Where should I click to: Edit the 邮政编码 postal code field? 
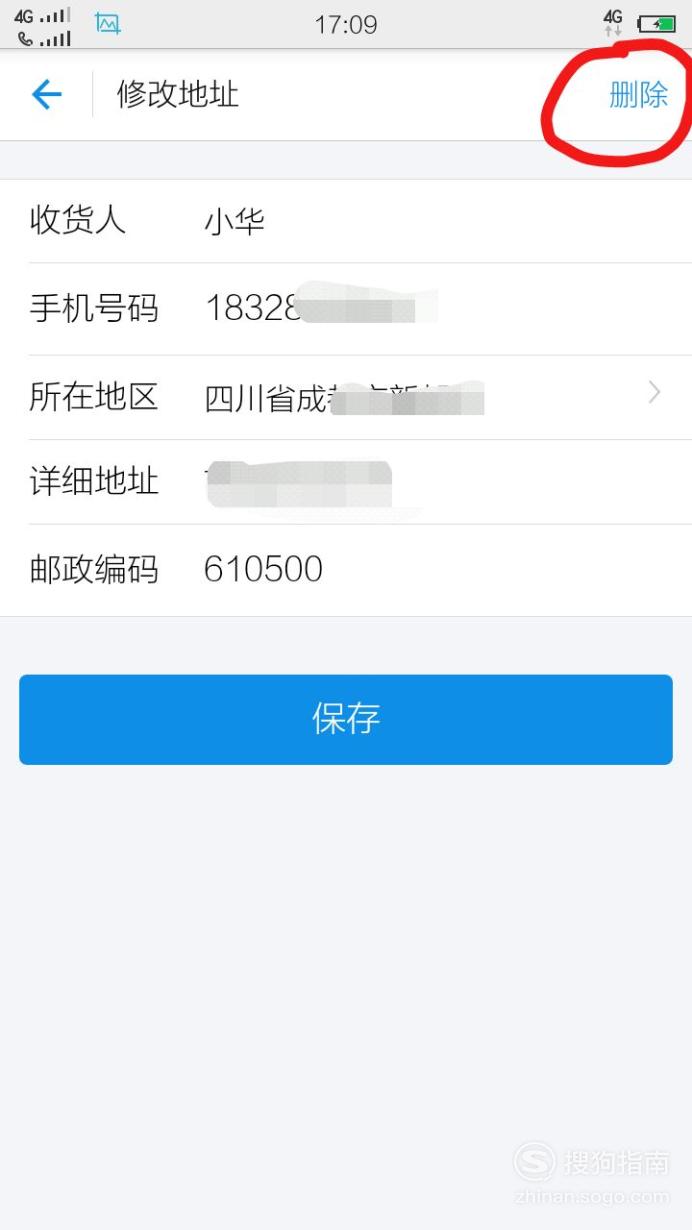pyautogui.click(x=346, y=570)
